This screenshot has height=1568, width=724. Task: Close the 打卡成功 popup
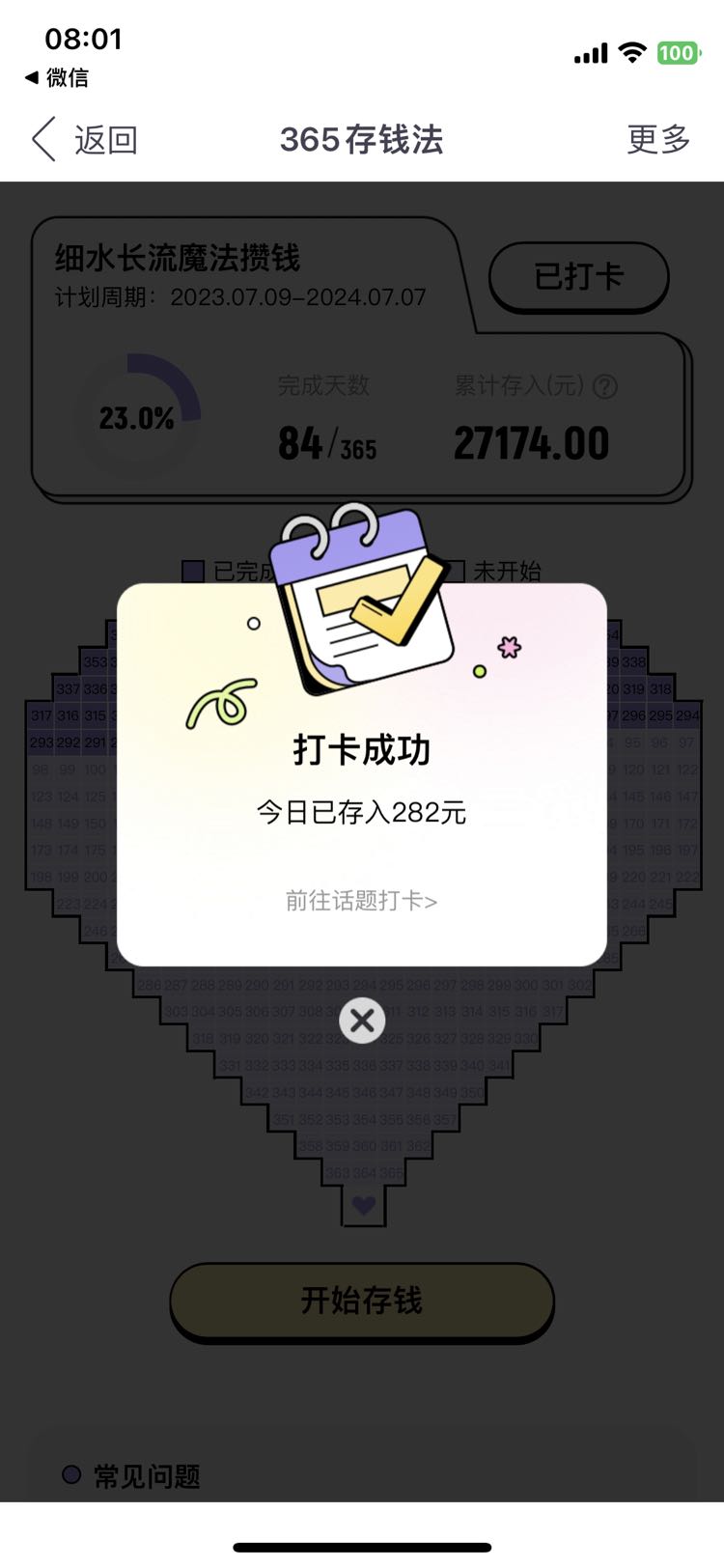click(x=363, y=1021)
